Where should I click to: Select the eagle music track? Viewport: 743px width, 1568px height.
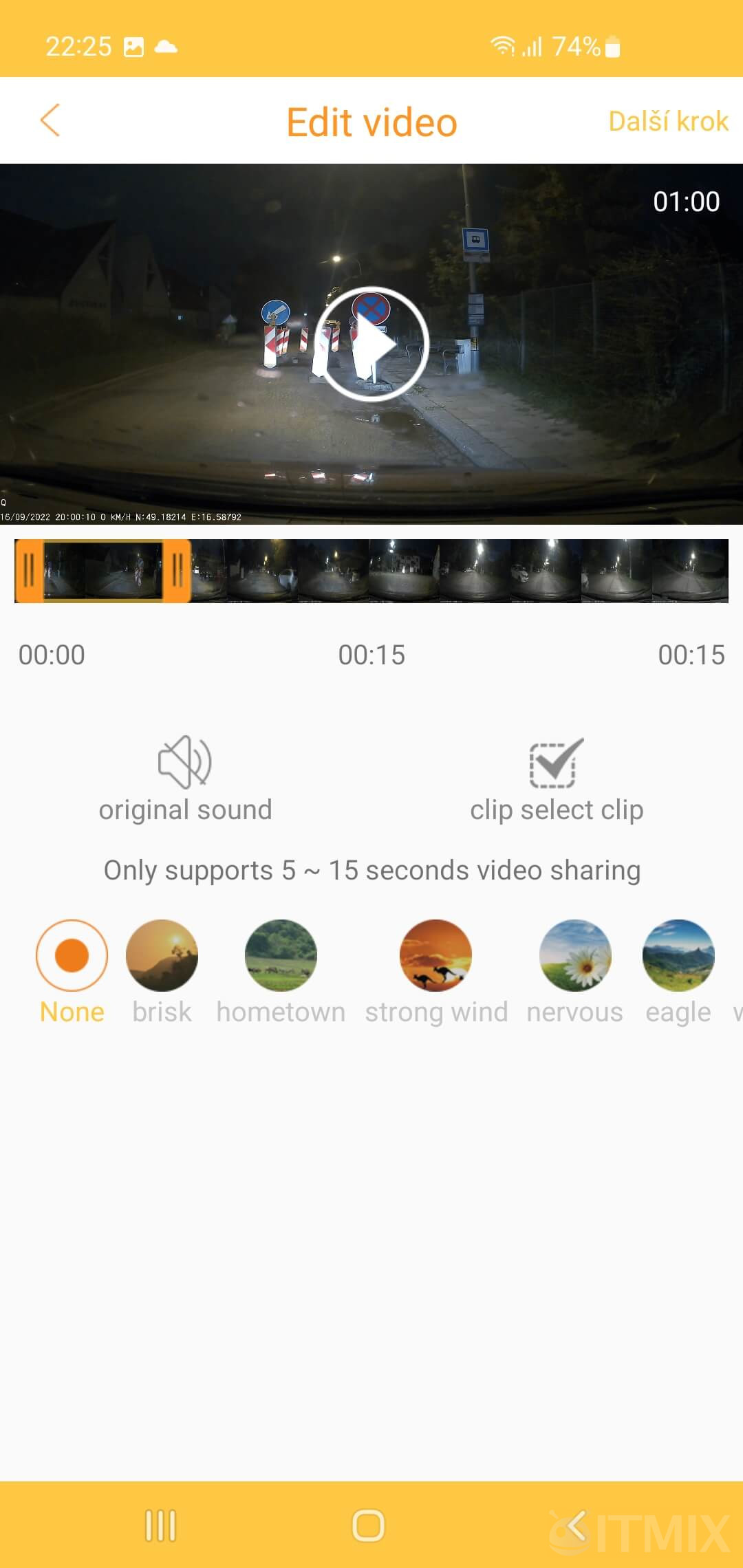(x=678, y=955)
